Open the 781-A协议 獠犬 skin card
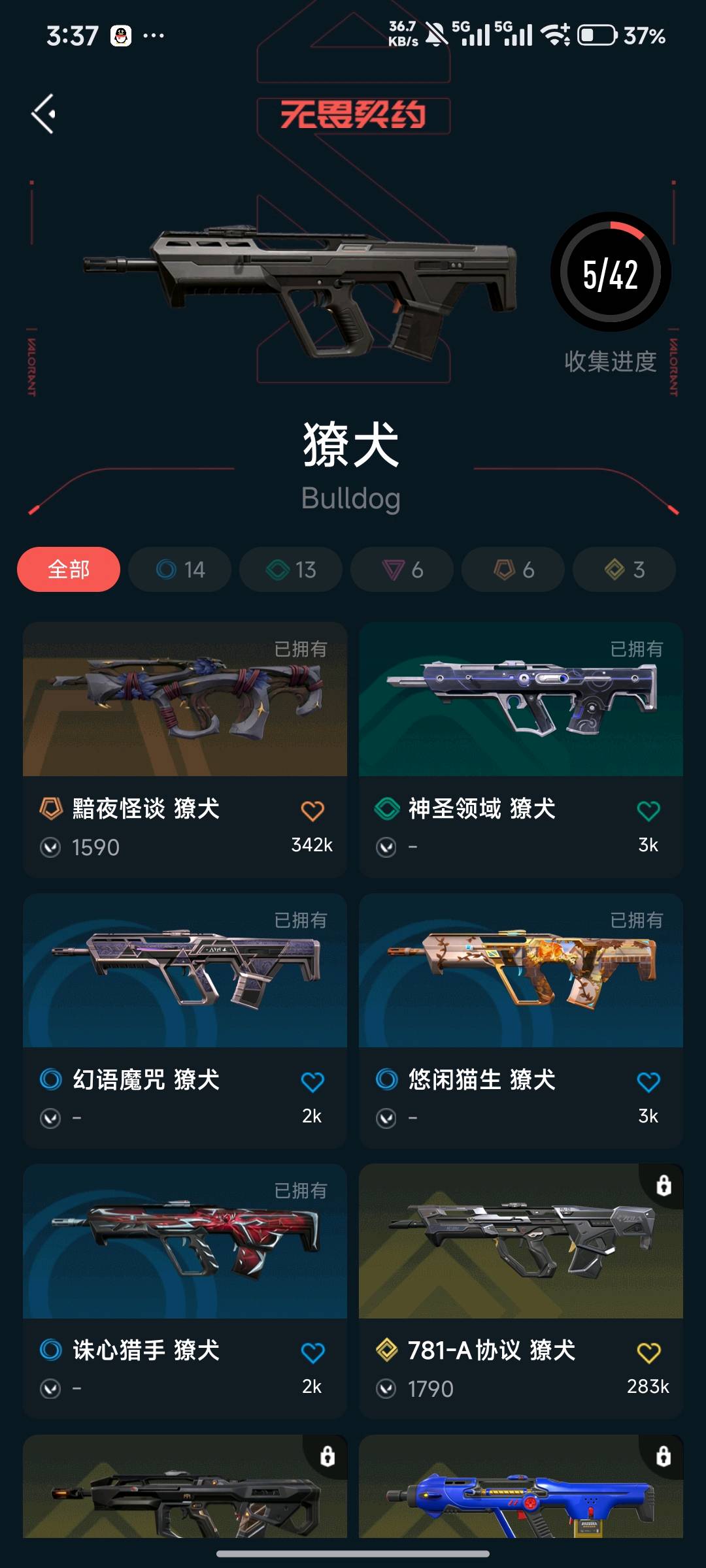706x1568 pixels. pos(521,1291)
